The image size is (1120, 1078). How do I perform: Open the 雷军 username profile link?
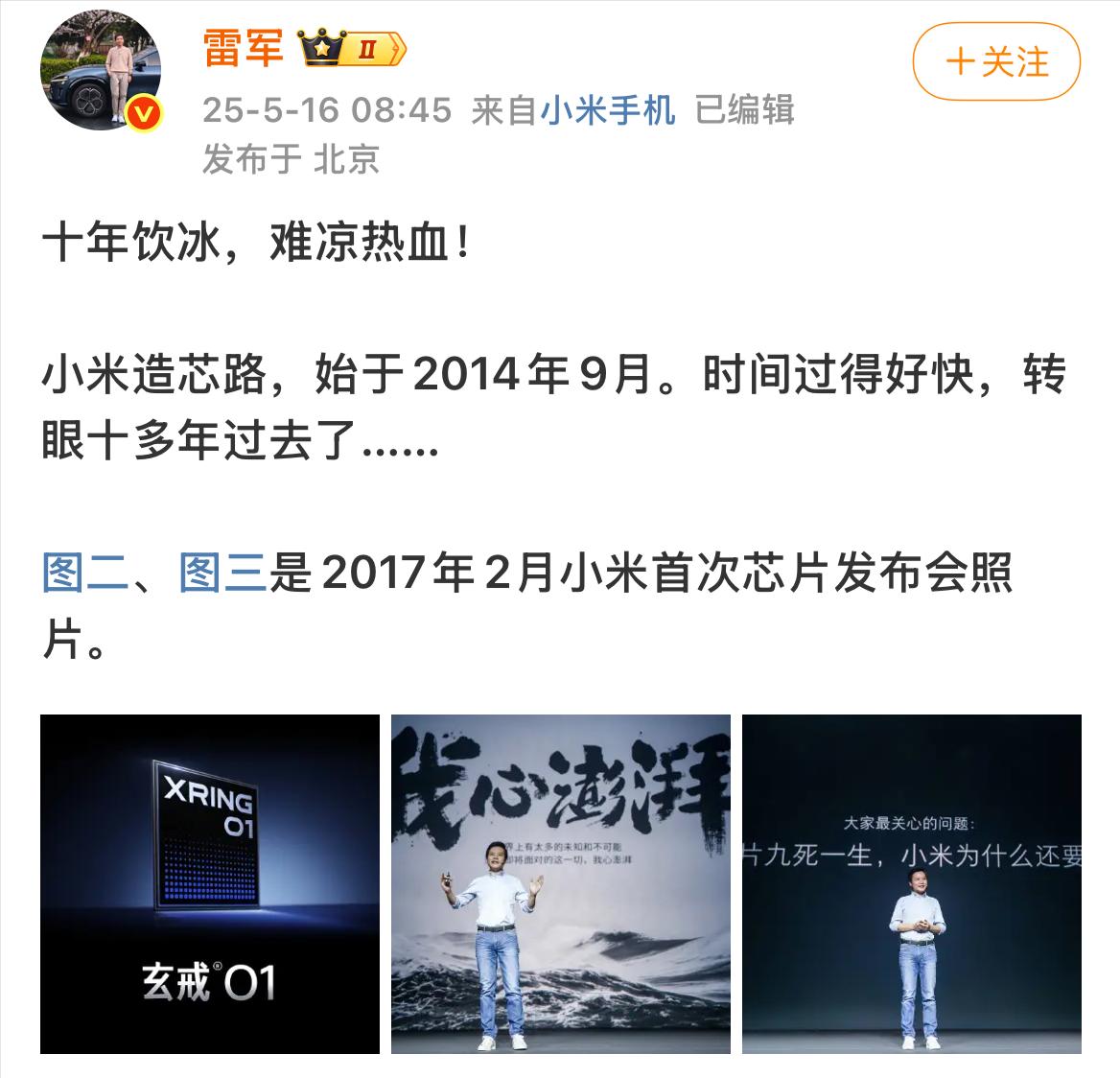243,47
